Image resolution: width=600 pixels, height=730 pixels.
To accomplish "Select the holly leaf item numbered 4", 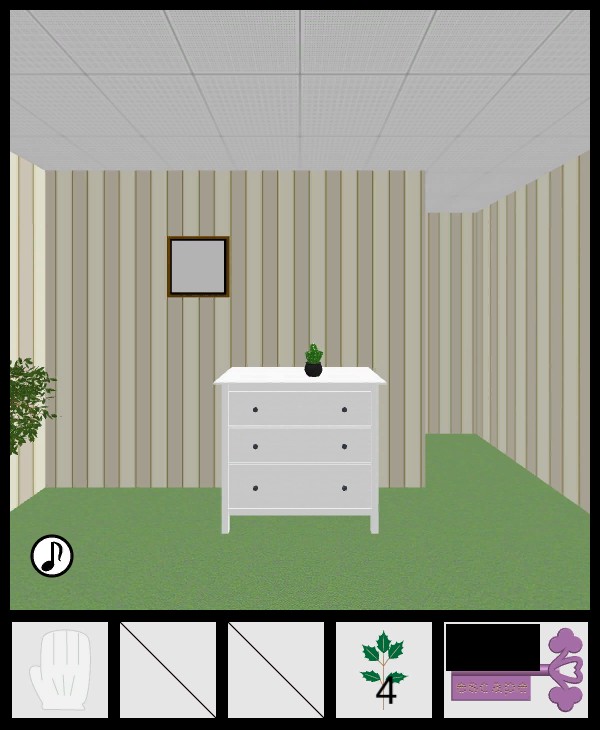I will tap(384, 670).
